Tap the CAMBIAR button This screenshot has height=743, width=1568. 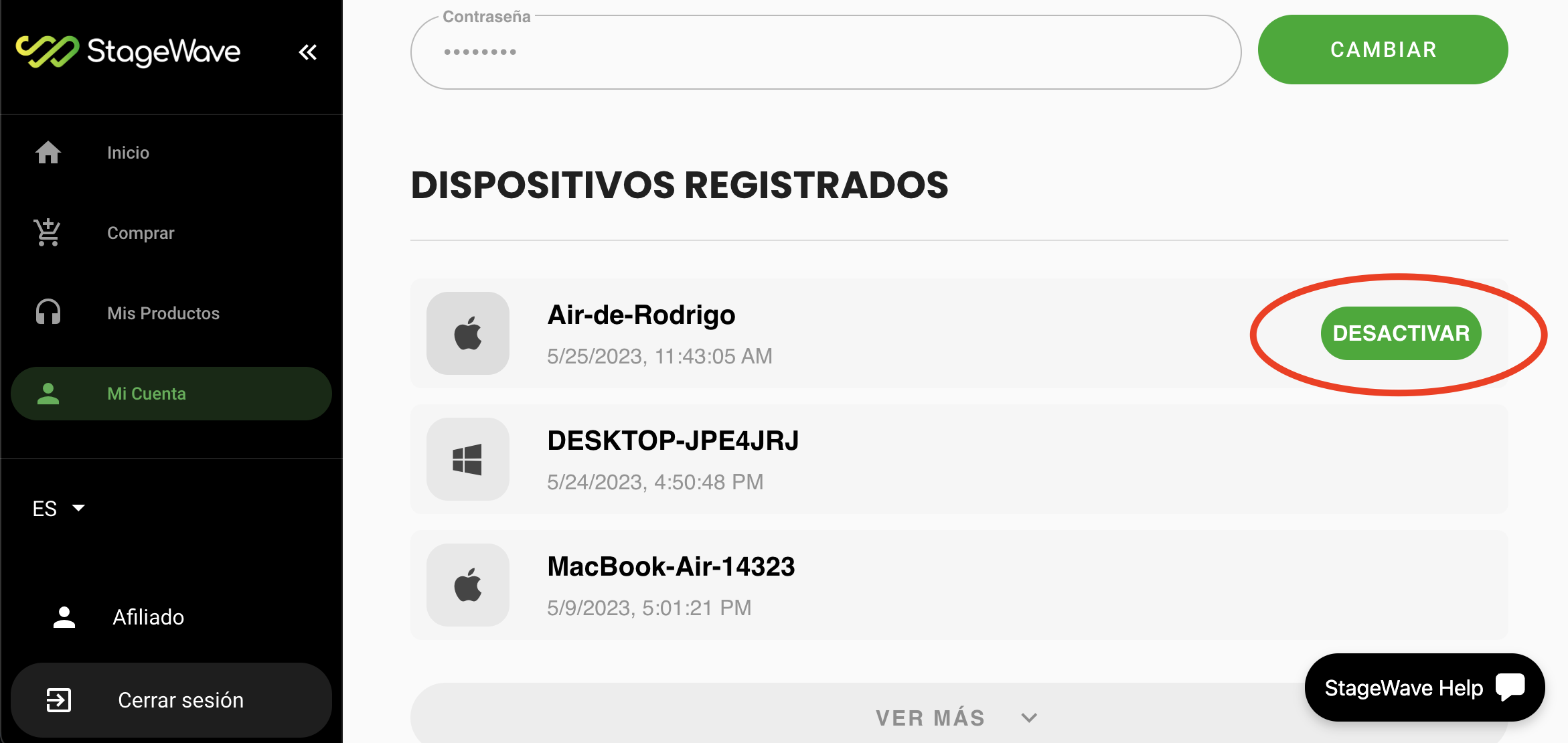coord(1383,50)
